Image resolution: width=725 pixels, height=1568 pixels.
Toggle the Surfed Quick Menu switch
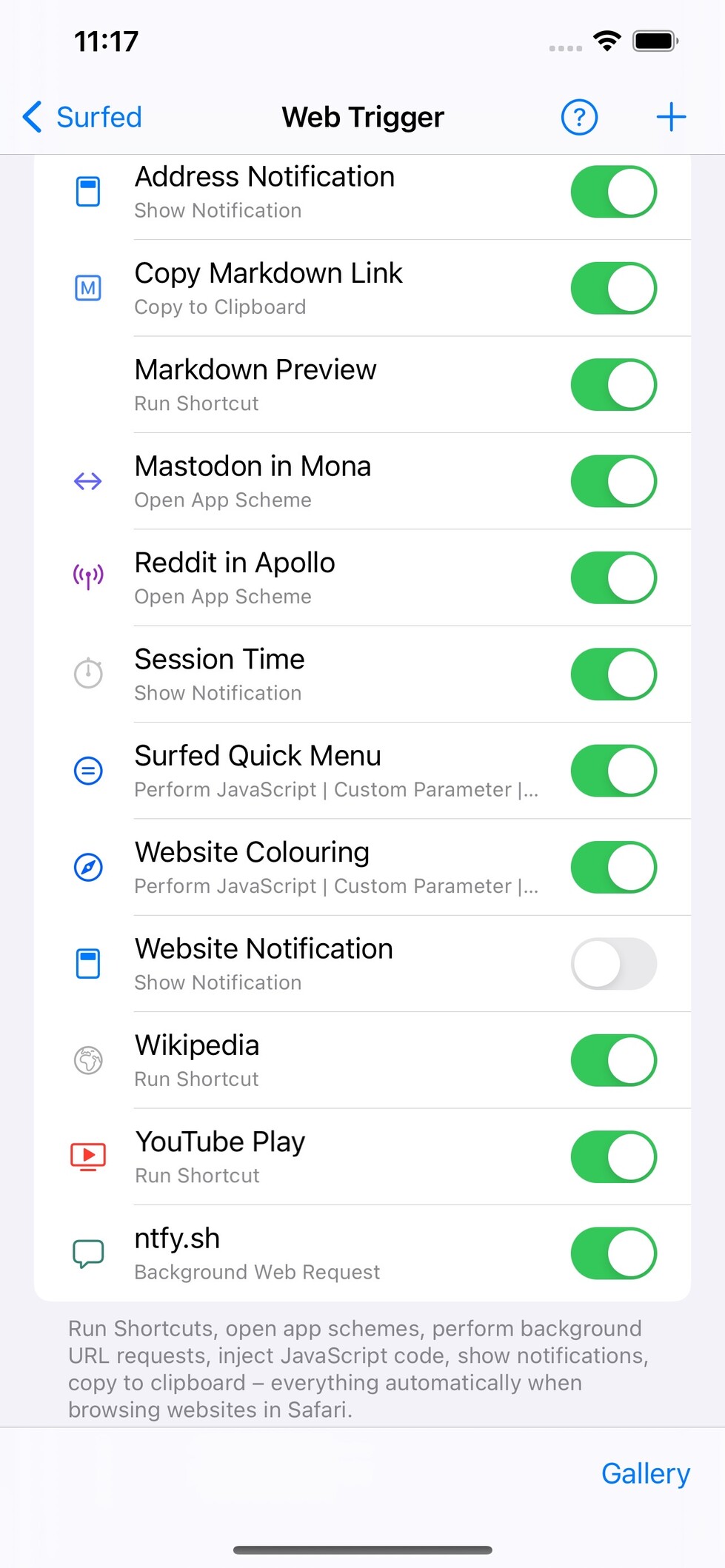[613, 771]
